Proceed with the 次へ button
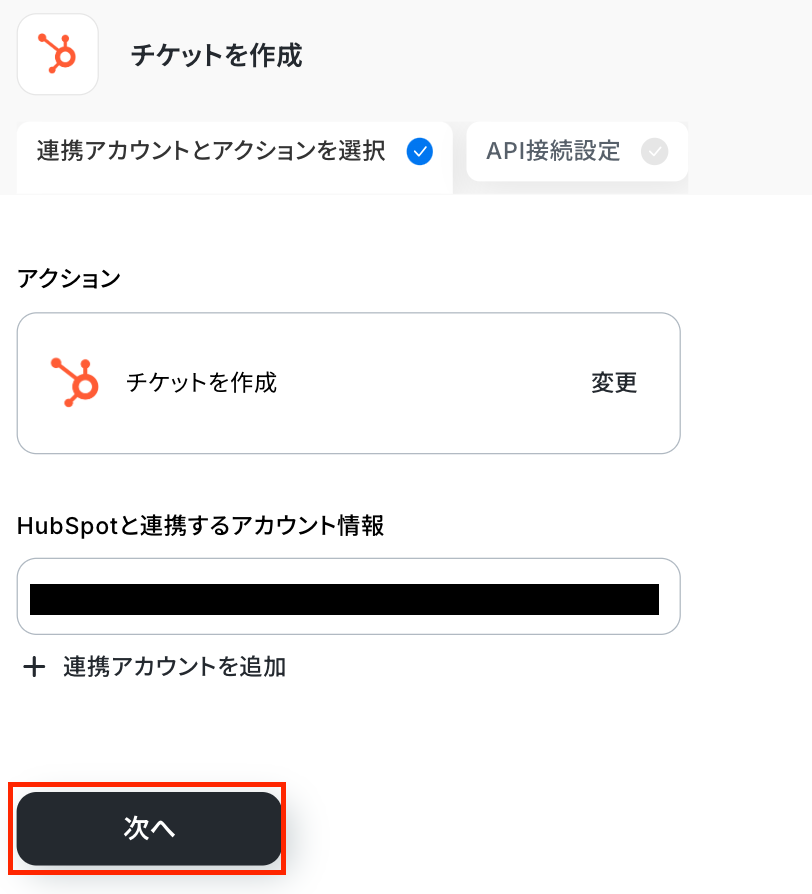Image resolution: width=812 pixels, height=894 pixels. (149, 828)
